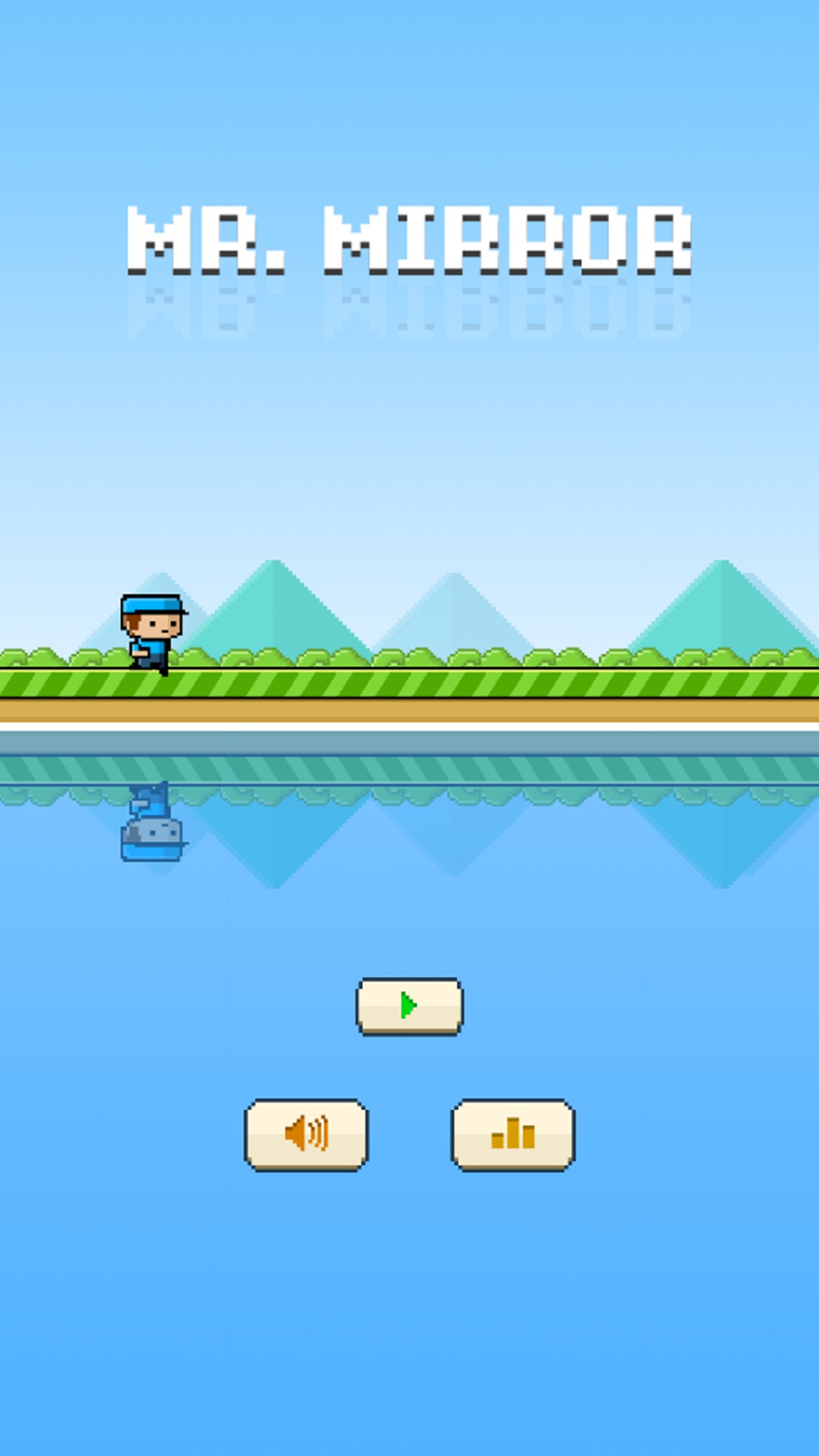Screen dimensions: 819x1456
Task: Toggle the game sound speaker button
Action: [307, 1134]
